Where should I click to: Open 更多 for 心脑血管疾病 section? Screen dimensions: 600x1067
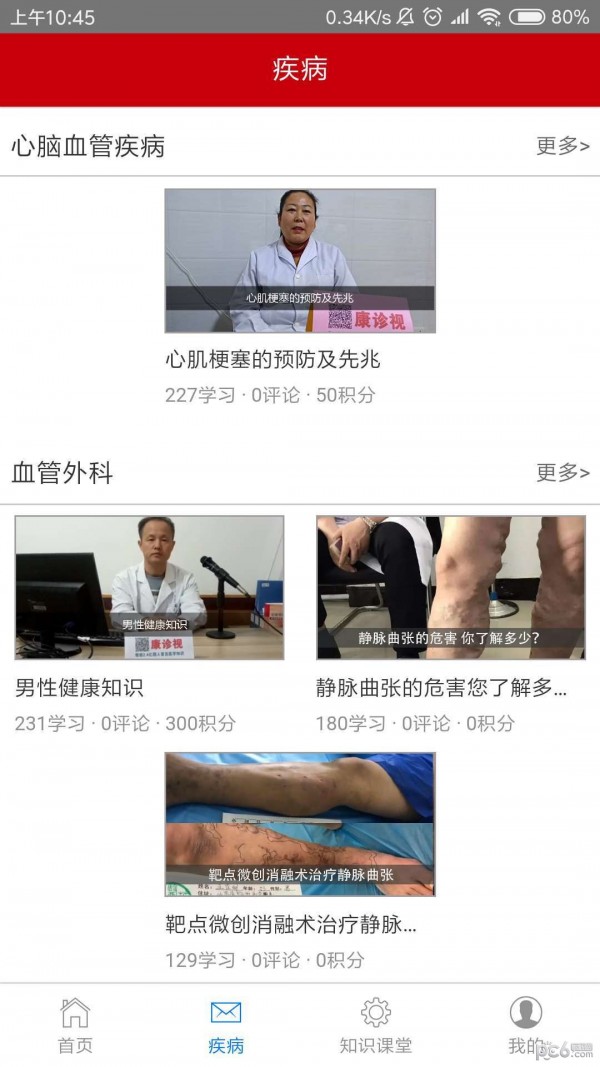tap(562, 146)
